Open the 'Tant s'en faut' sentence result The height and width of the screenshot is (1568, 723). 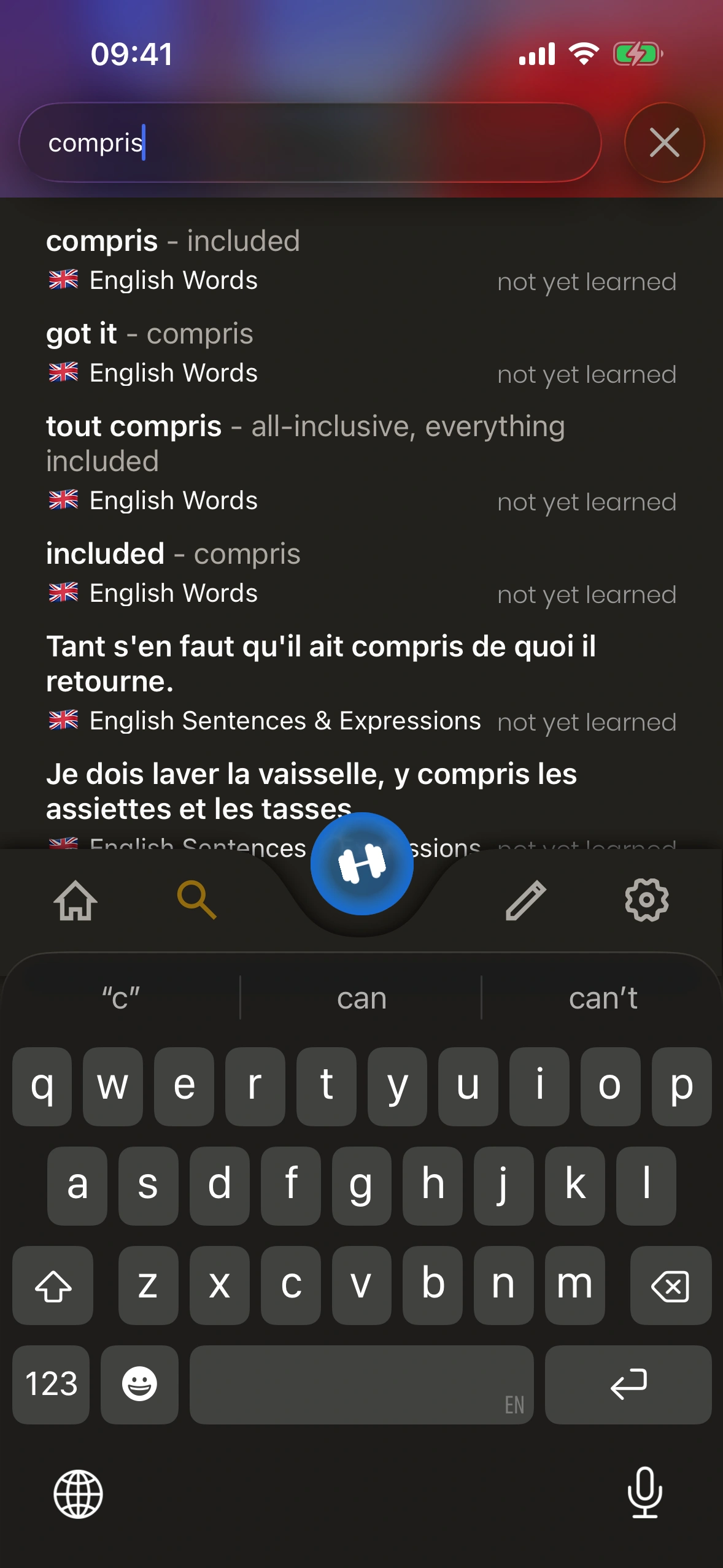(361, 681)
